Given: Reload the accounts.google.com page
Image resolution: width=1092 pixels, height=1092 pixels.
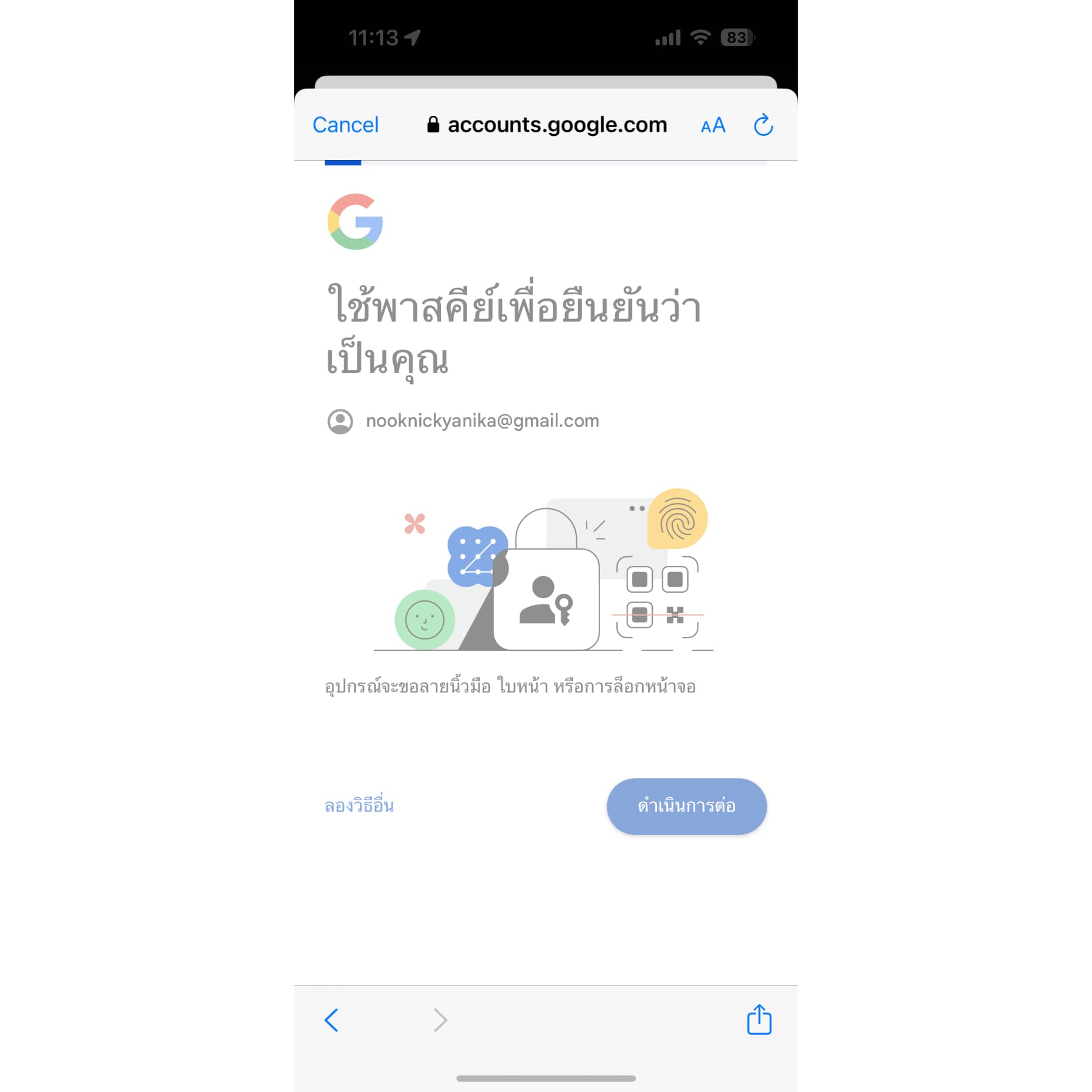Looking at the screenshot, I should tap(763, 126).
